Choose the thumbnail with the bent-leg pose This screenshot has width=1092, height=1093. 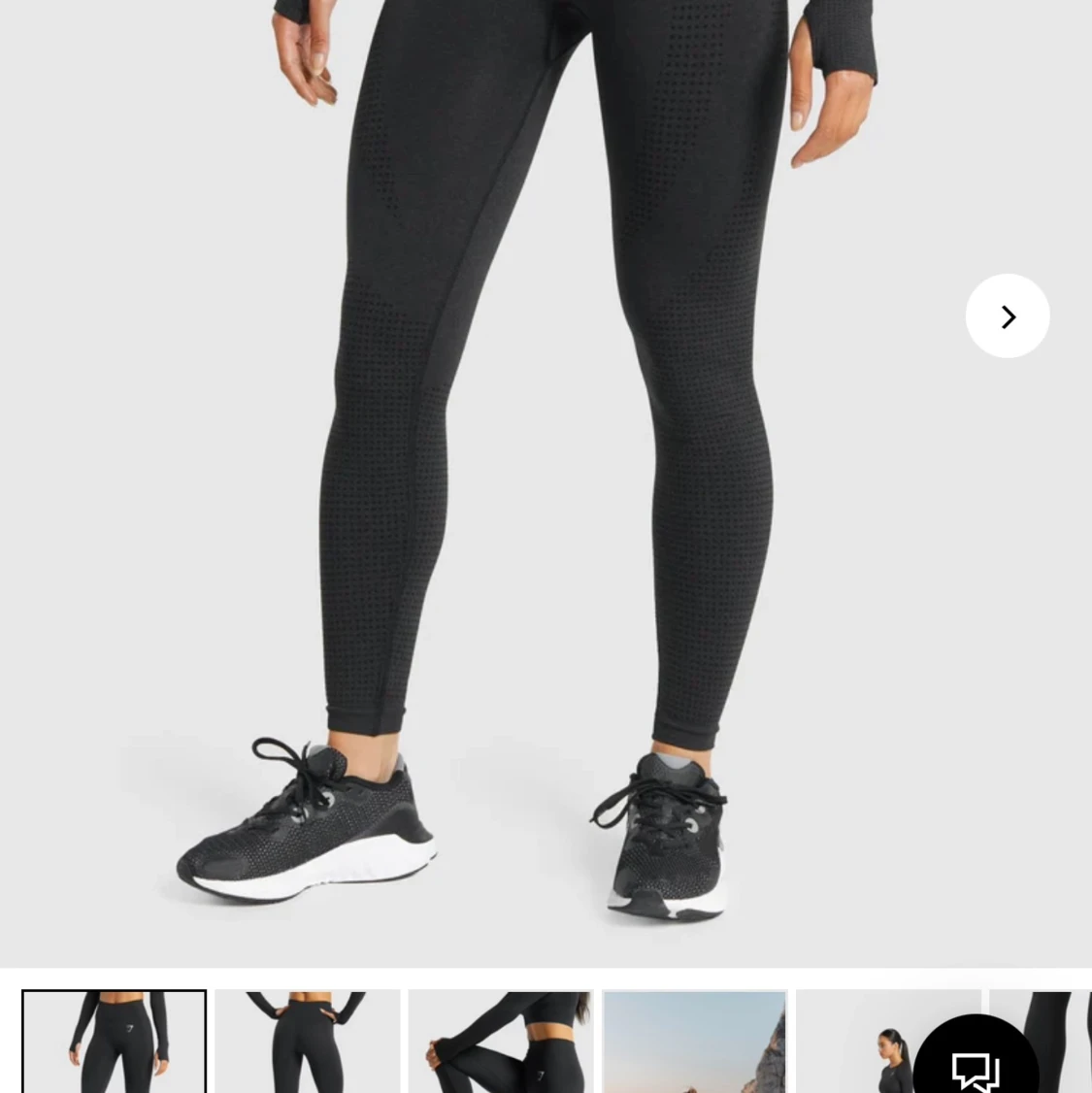click(x=500, y=1042)
